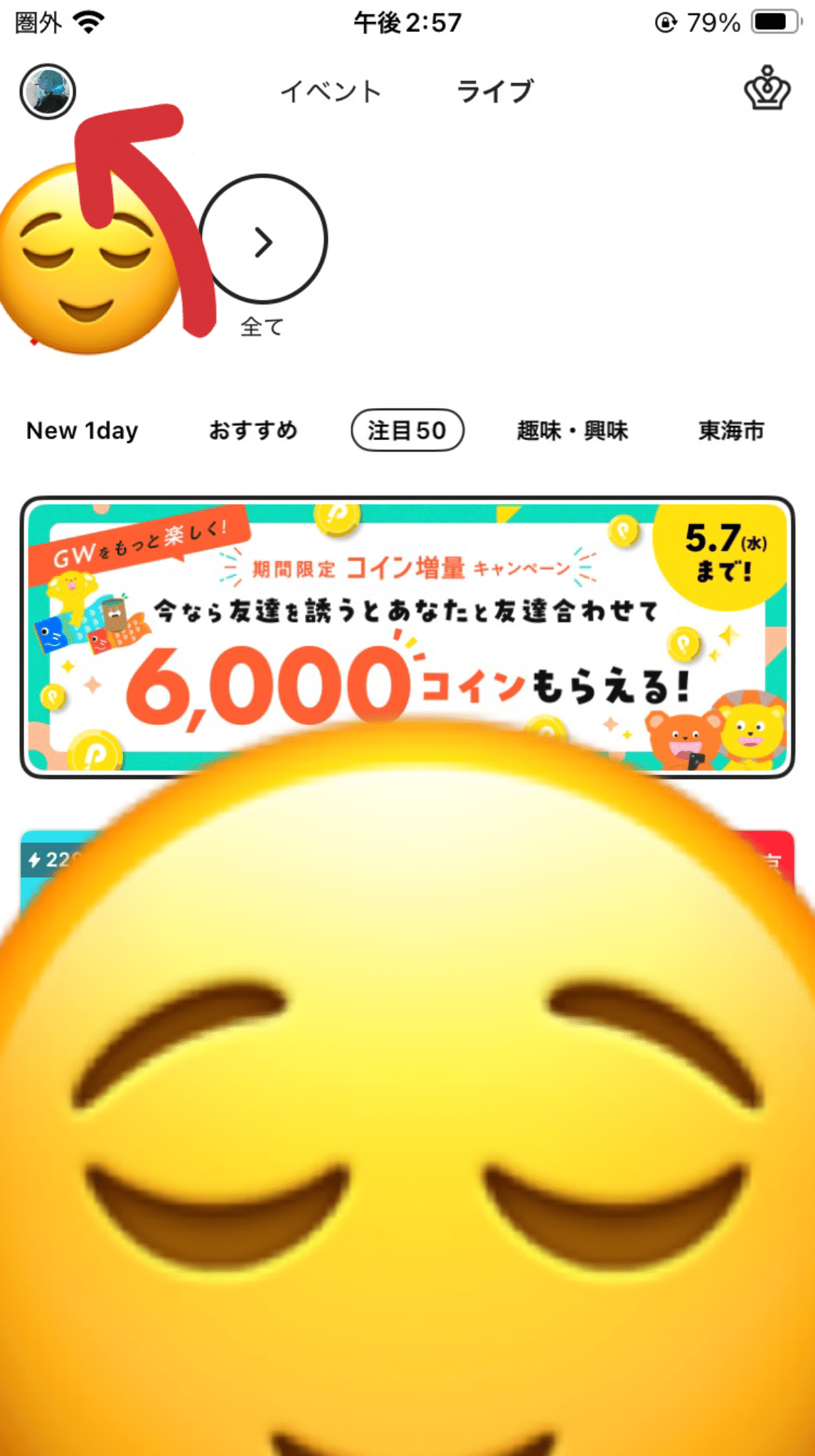Select the New 1day filter

(x=81, y=430)
